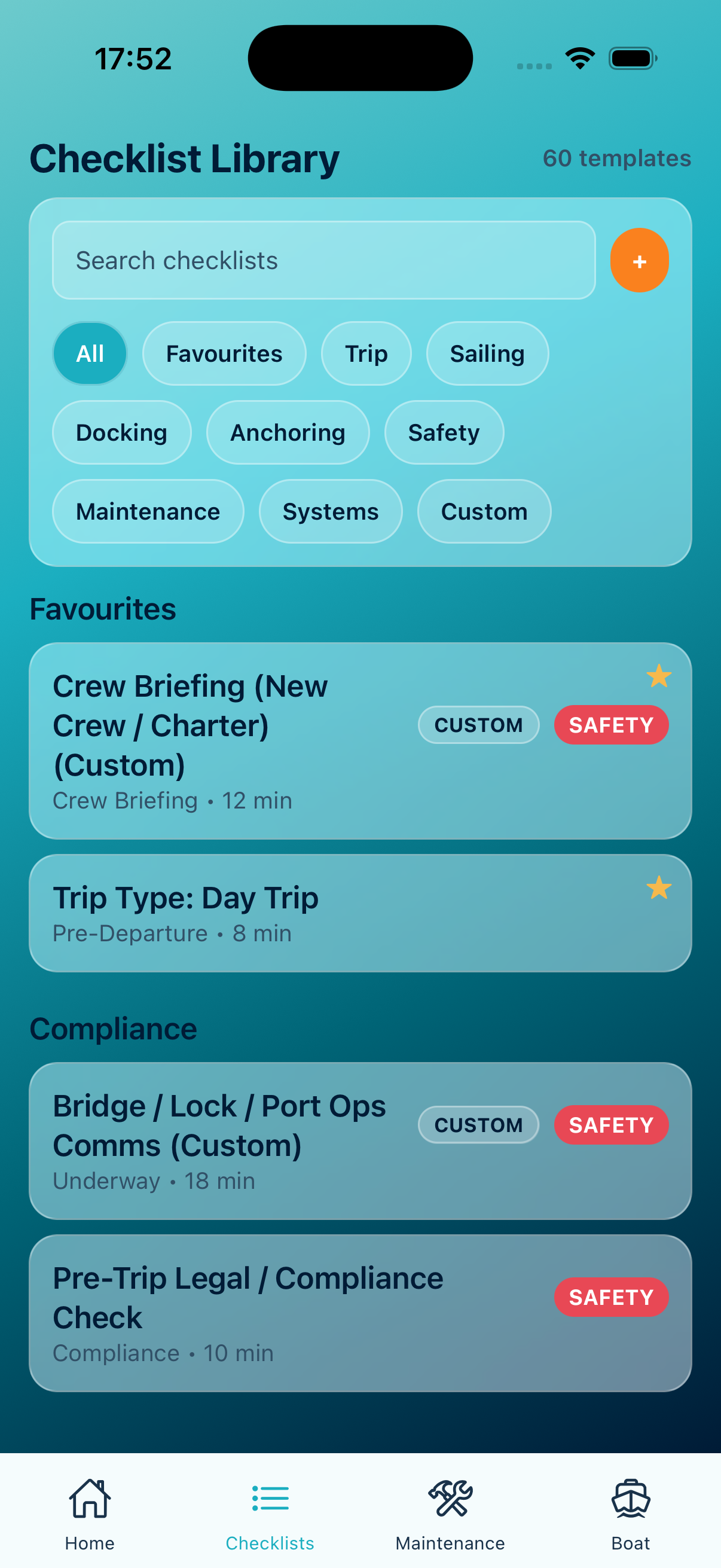Viewport: 721px width, 1568px height.
Task: Tap the SAFETY badge on Bridge / Lock checklist
Action: [x=611, y=1124]
